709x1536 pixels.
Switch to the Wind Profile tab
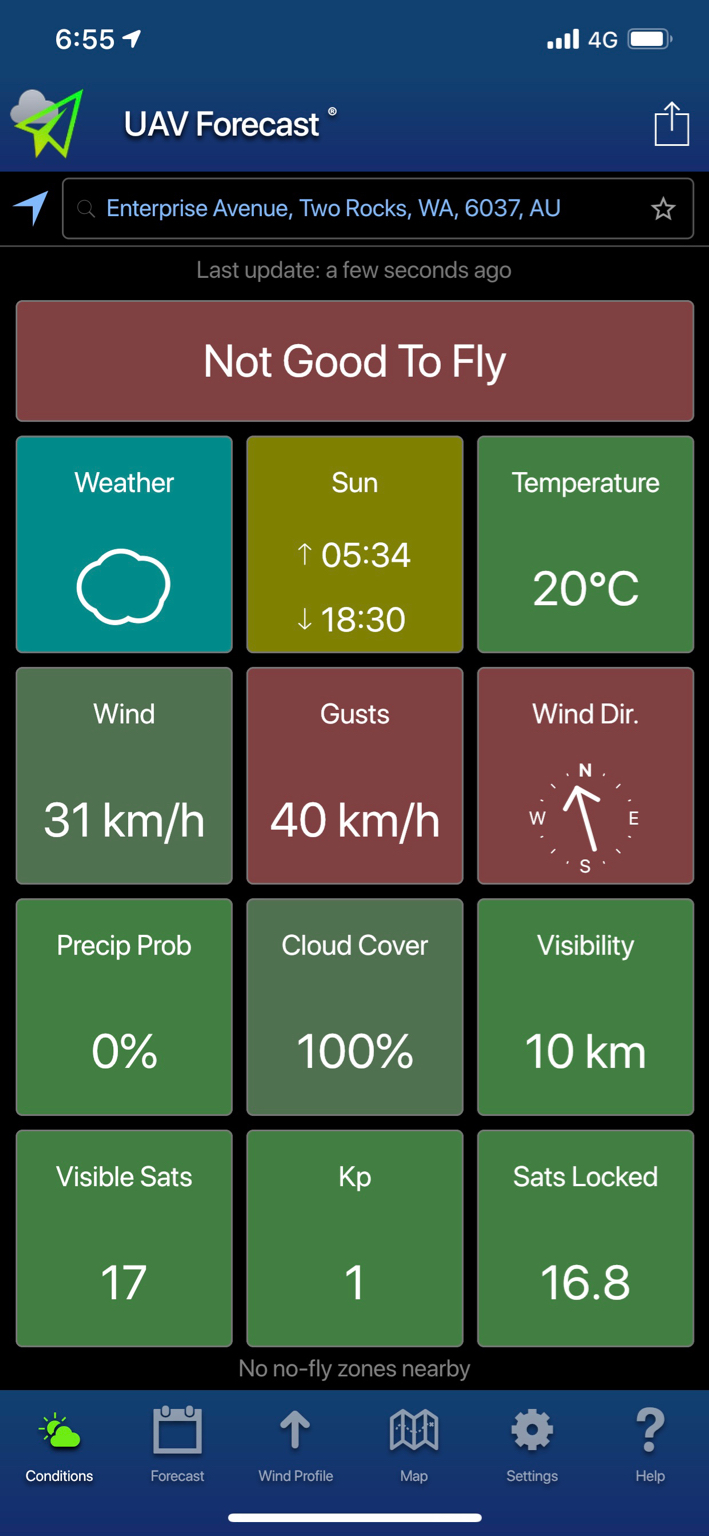coord(295,1444)
